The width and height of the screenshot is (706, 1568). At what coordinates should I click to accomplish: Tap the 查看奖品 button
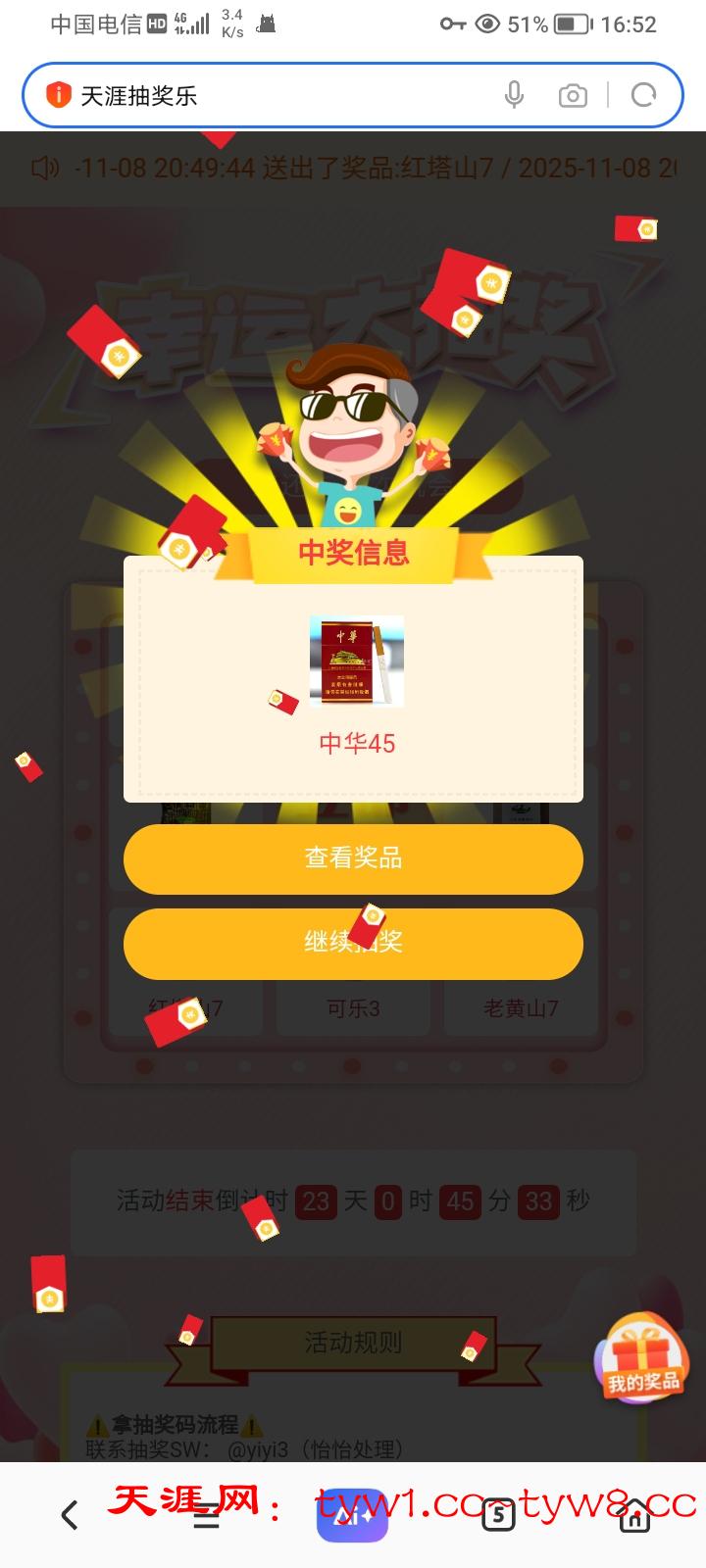[x=353, y=858]
